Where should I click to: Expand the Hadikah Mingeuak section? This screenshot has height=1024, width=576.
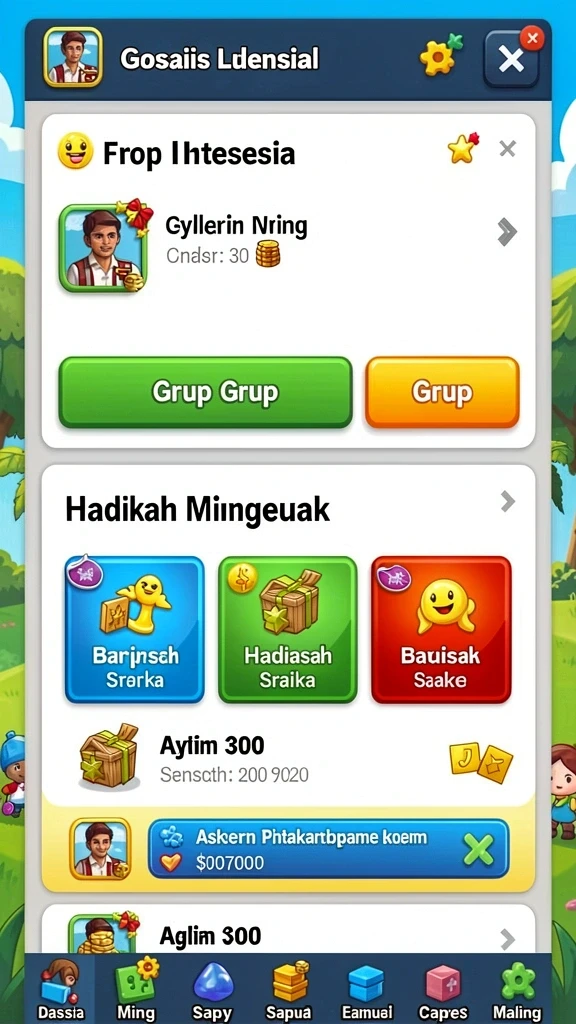(507, 502)
